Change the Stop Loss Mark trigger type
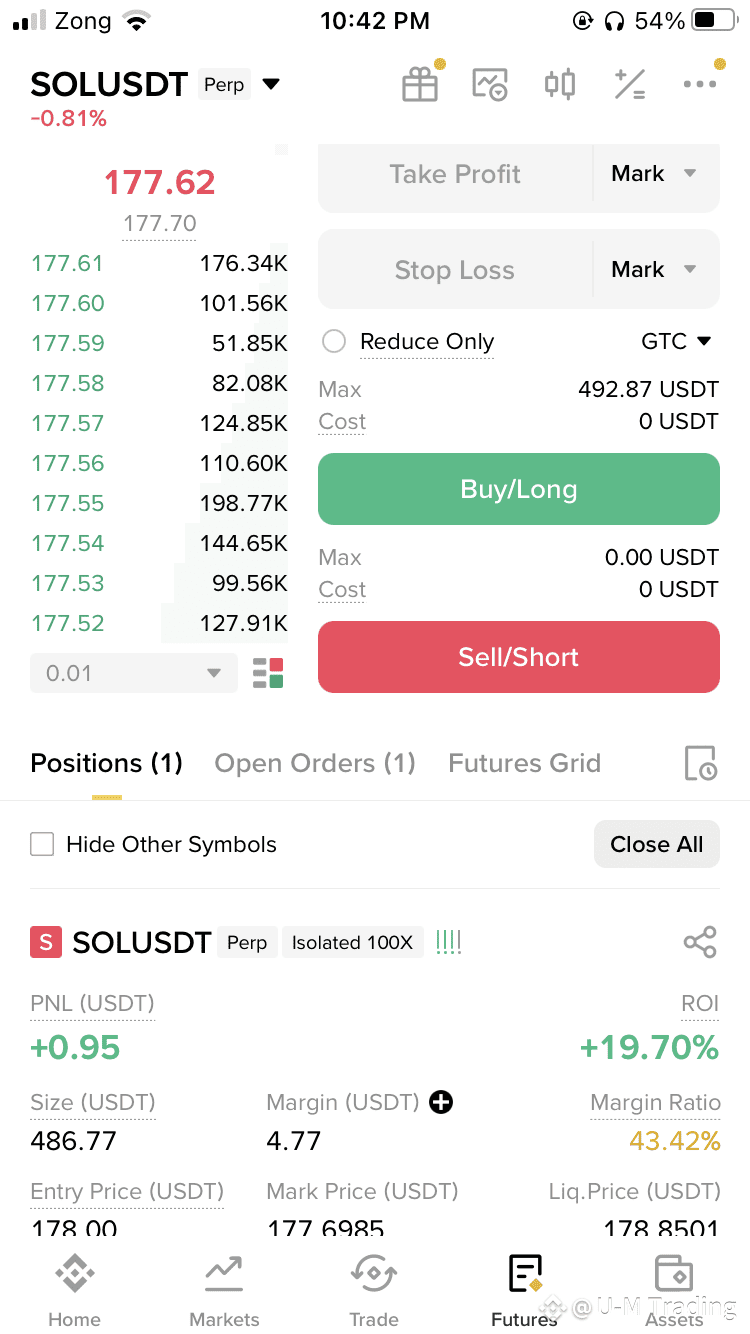The image size is (750, 1334). coord(655,270)
